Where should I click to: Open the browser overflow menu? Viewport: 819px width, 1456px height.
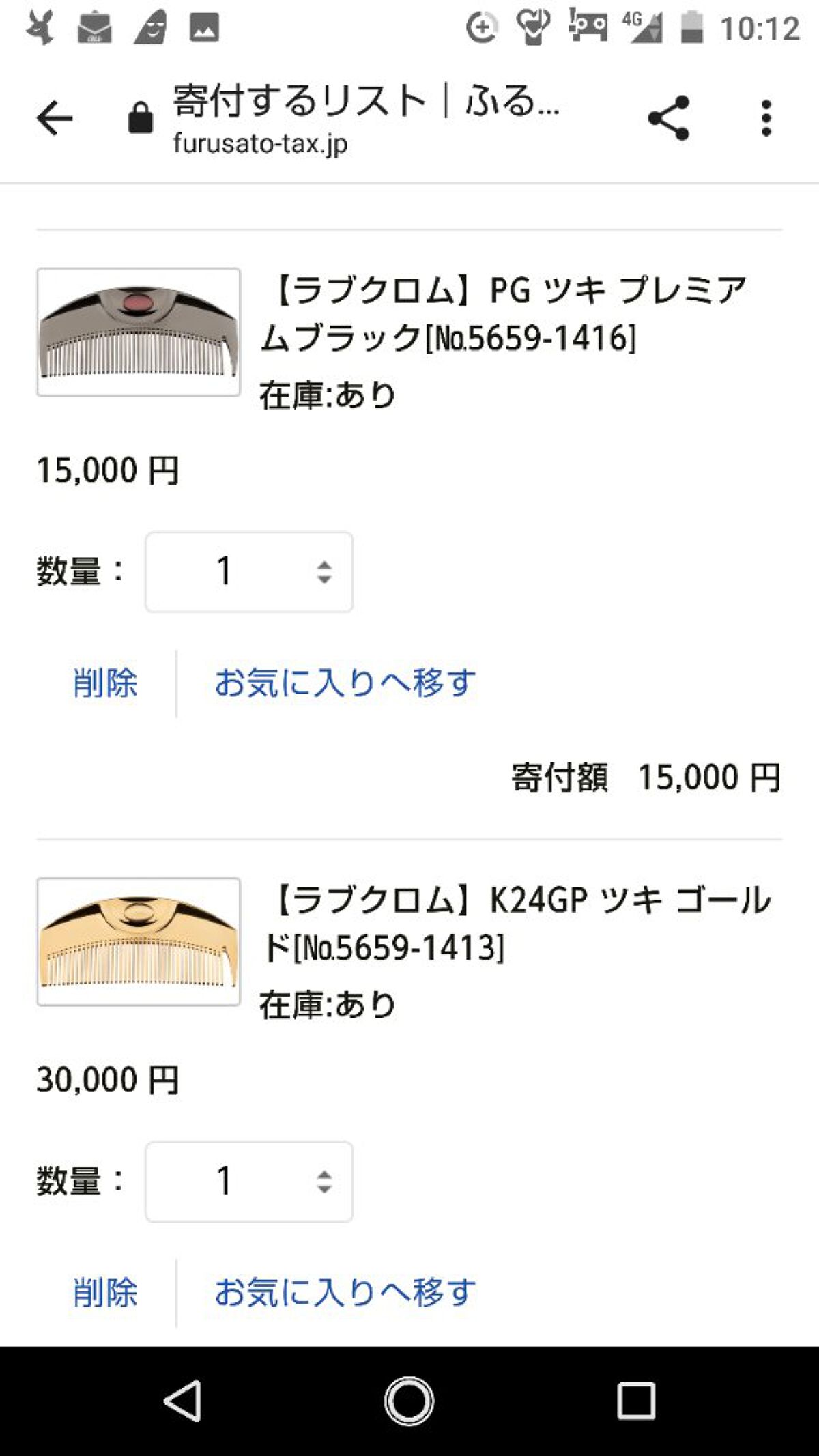point(766,118)
